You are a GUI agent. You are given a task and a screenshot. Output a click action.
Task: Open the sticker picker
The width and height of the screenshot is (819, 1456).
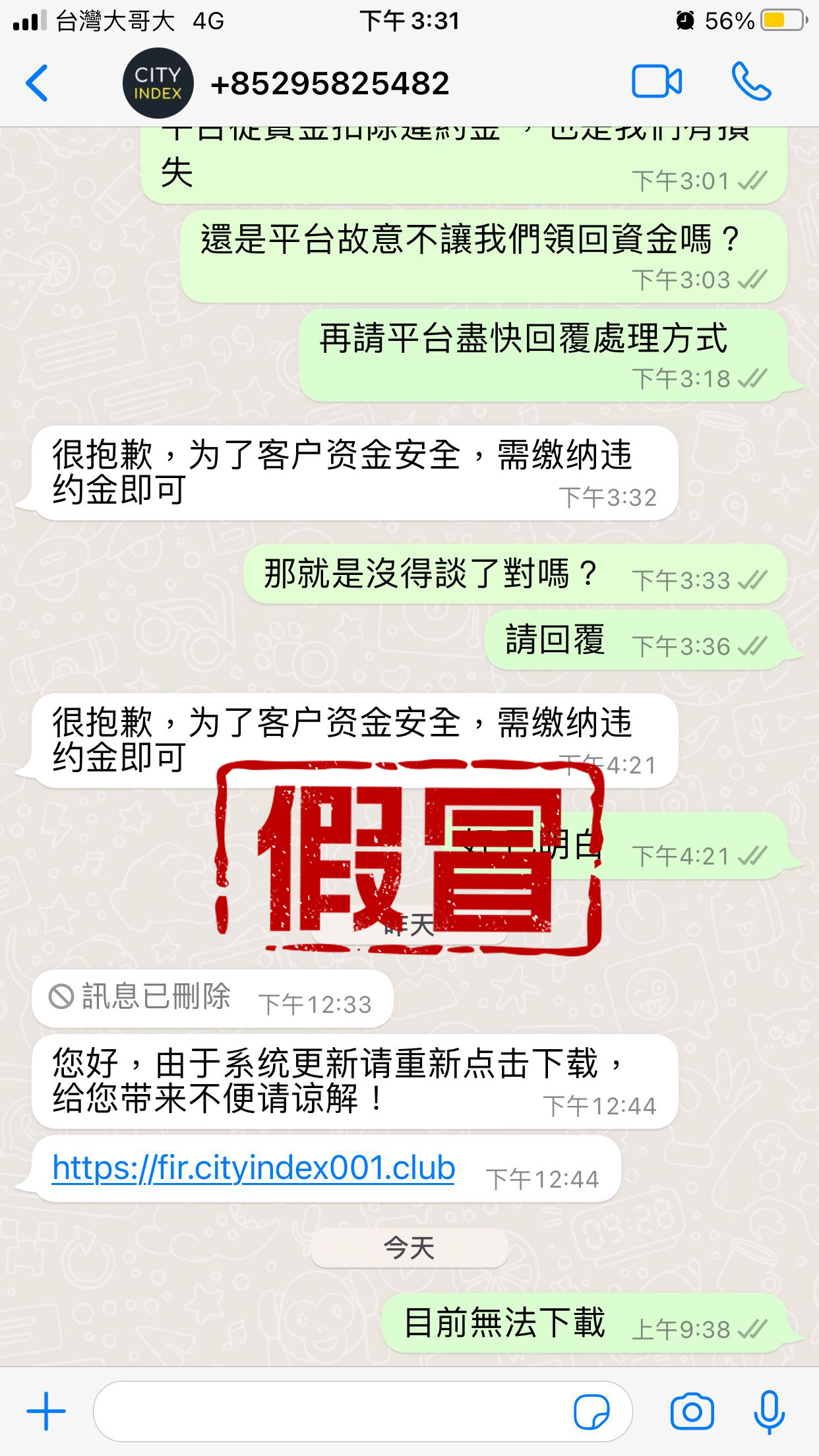[591, 1412]
